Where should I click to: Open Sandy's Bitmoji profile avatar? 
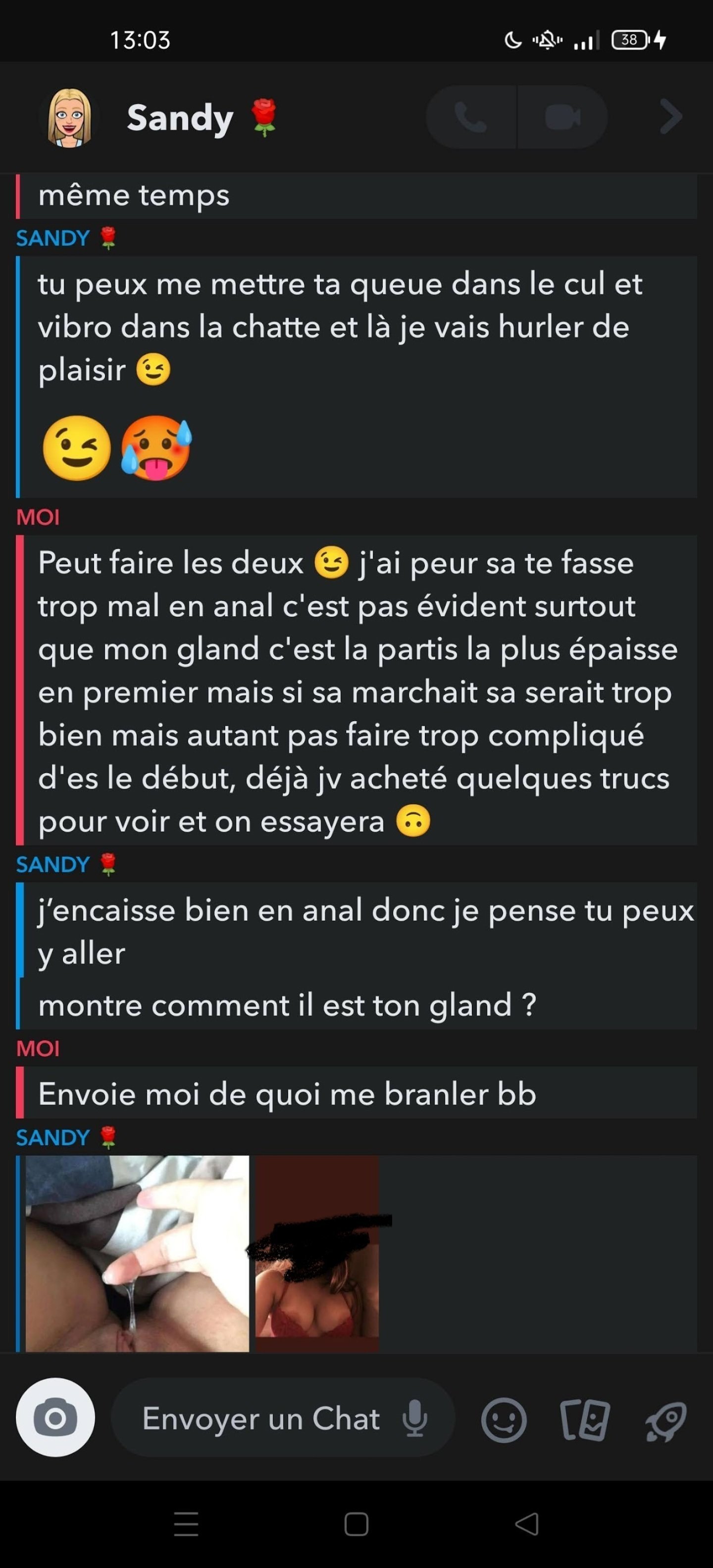pyautogui.click(x=69, y=117)
